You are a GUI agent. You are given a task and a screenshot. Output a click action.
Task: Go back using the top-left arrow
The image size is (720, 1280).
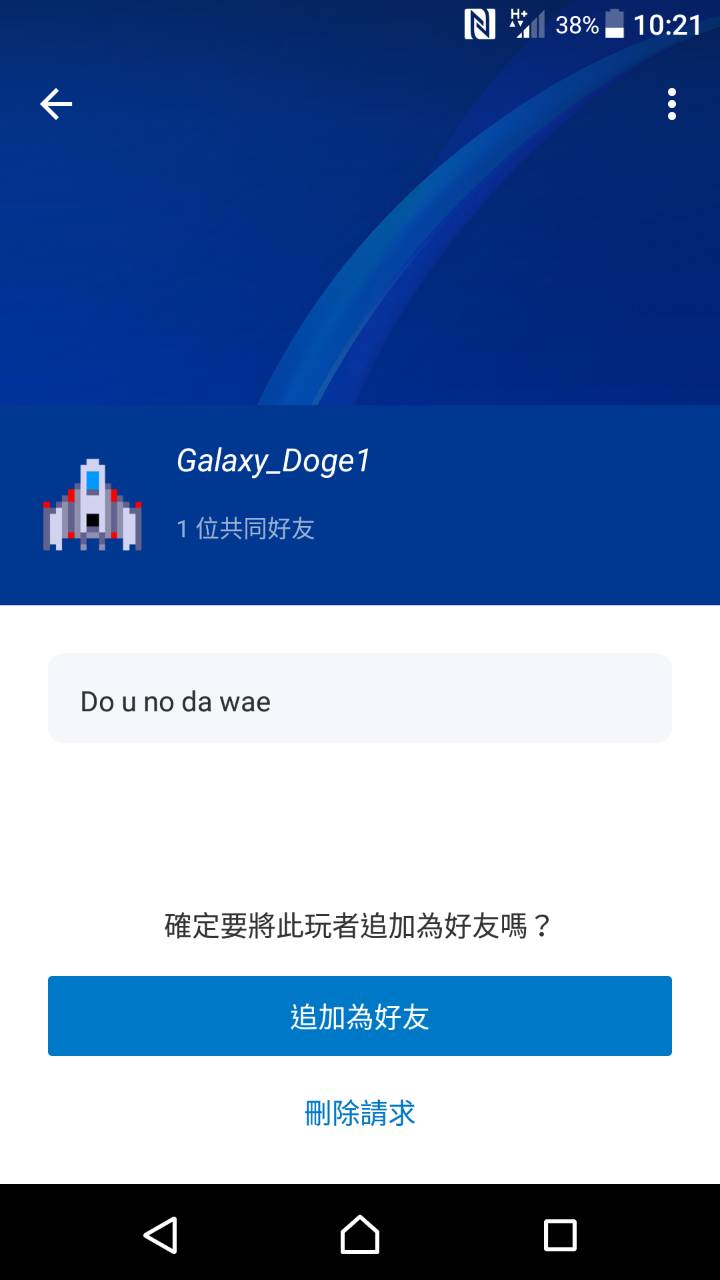pyautogui.click(x=56, y=104)
